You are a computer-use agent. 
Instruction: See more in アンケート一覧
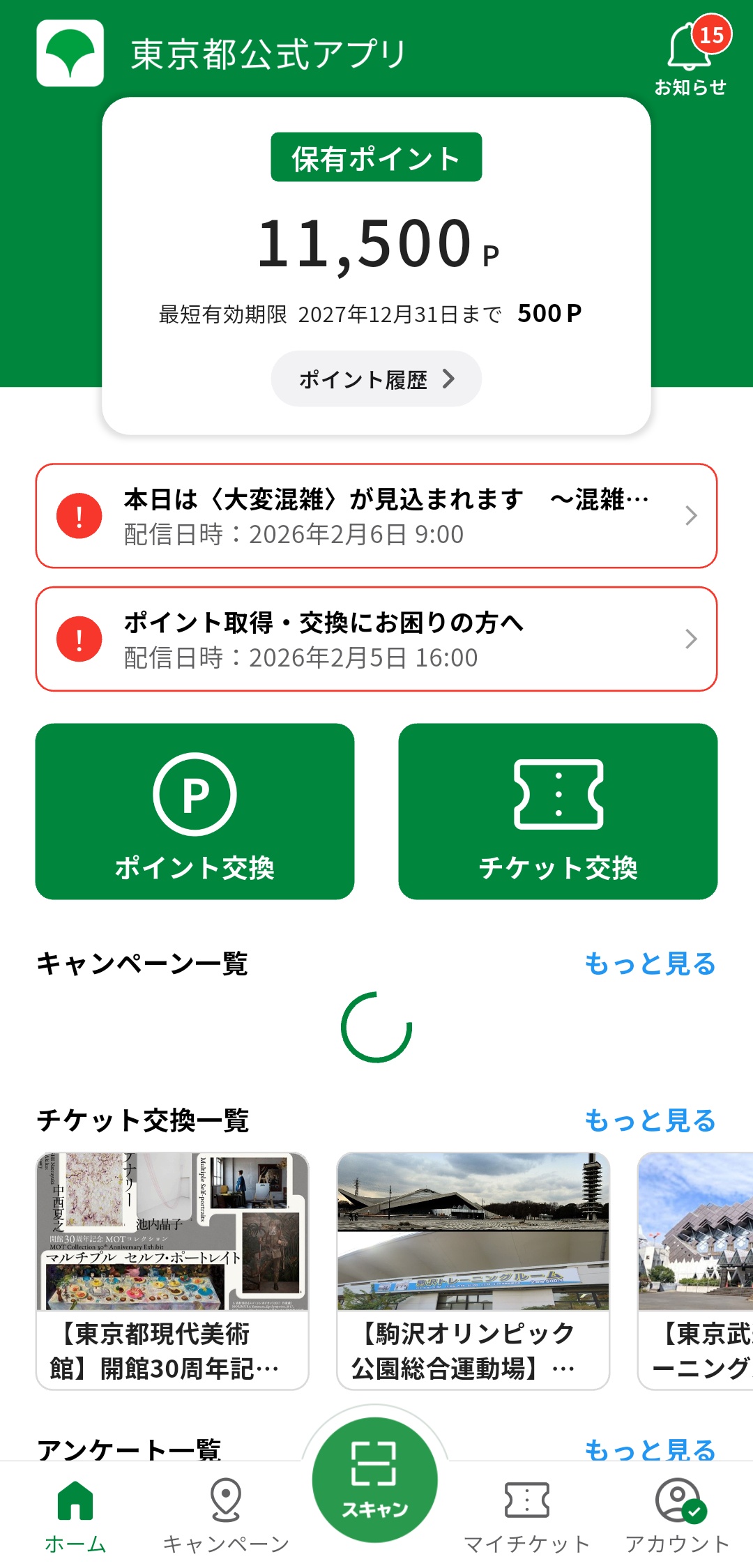(x=650, y=1449)
